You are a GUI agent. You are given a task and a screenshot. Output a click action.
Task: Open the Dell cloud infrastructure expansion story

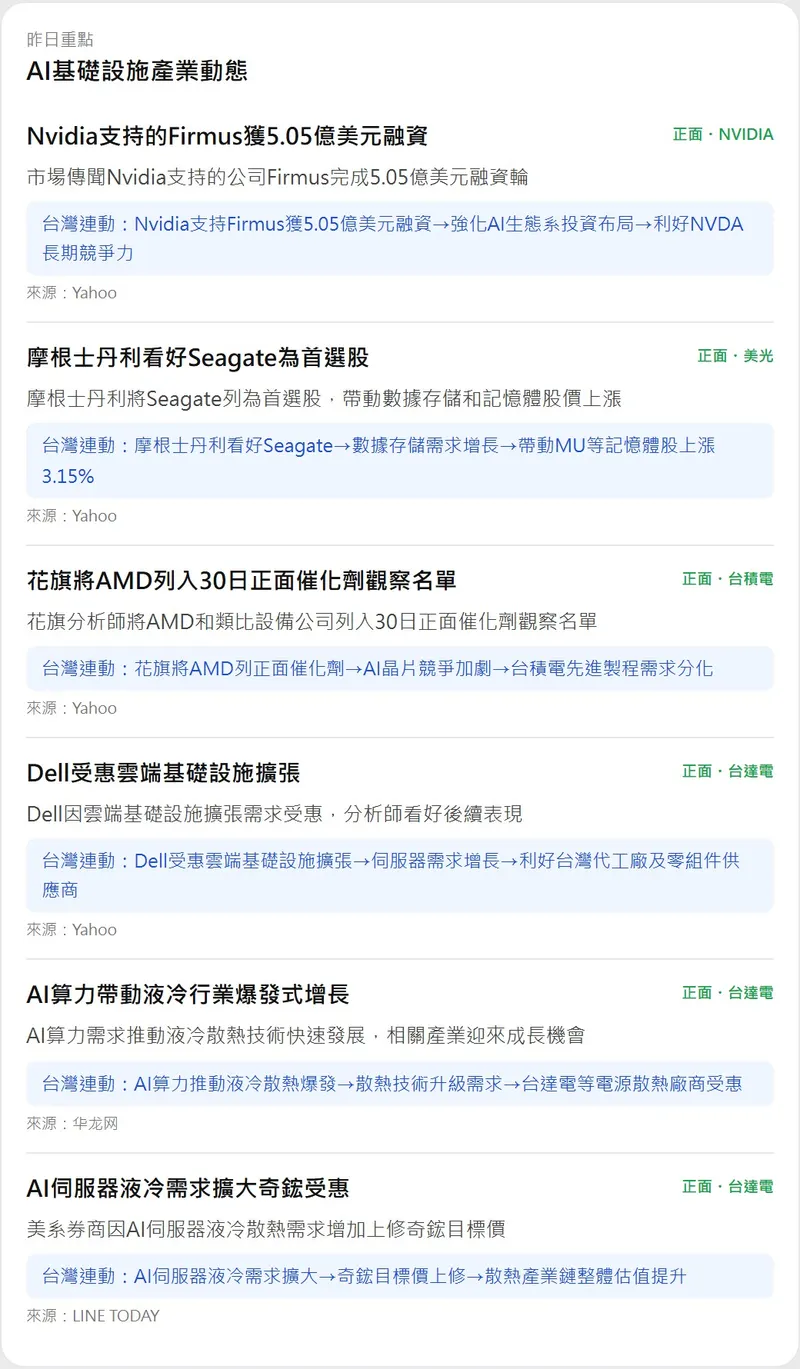pos(163,773)
